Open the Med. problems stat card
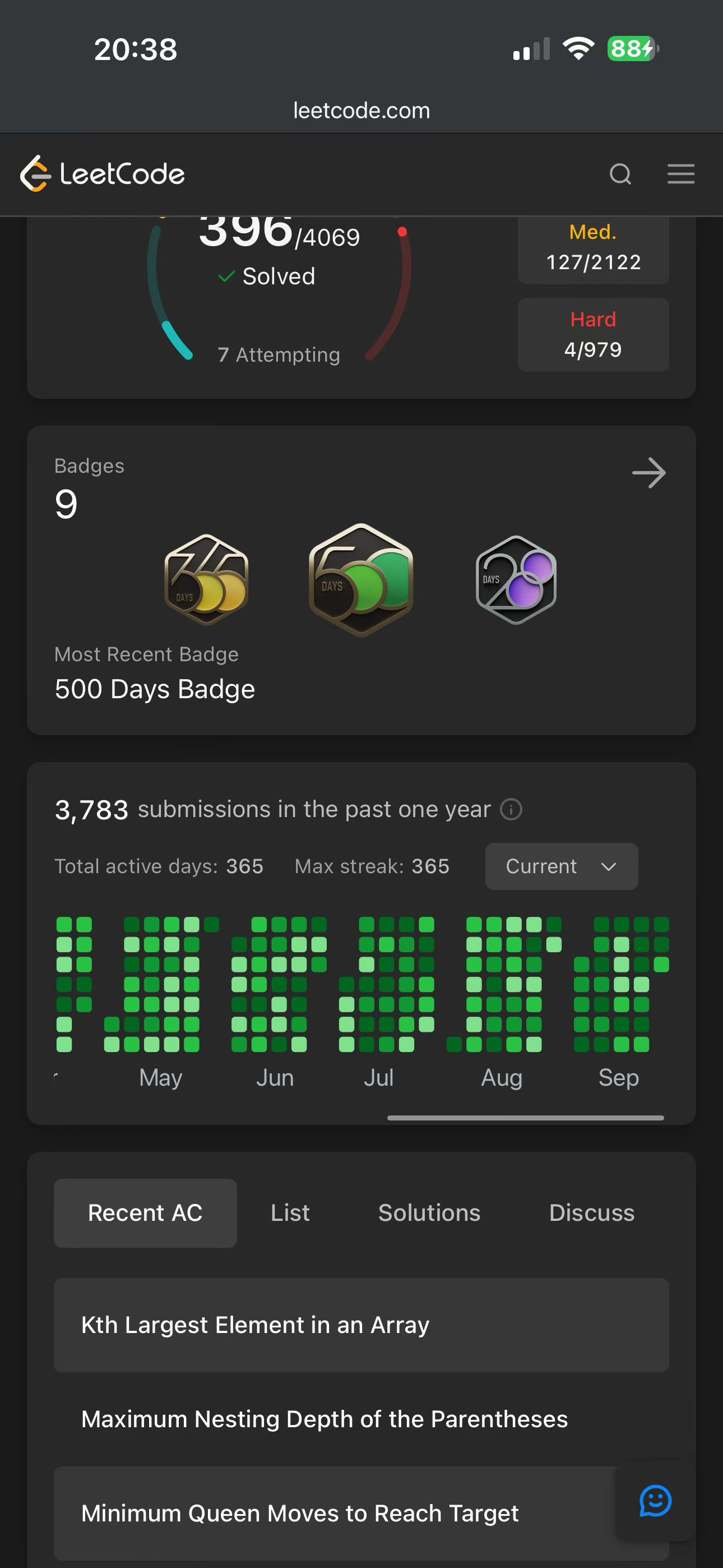723x1568 pixels. (x=594, y=250)
